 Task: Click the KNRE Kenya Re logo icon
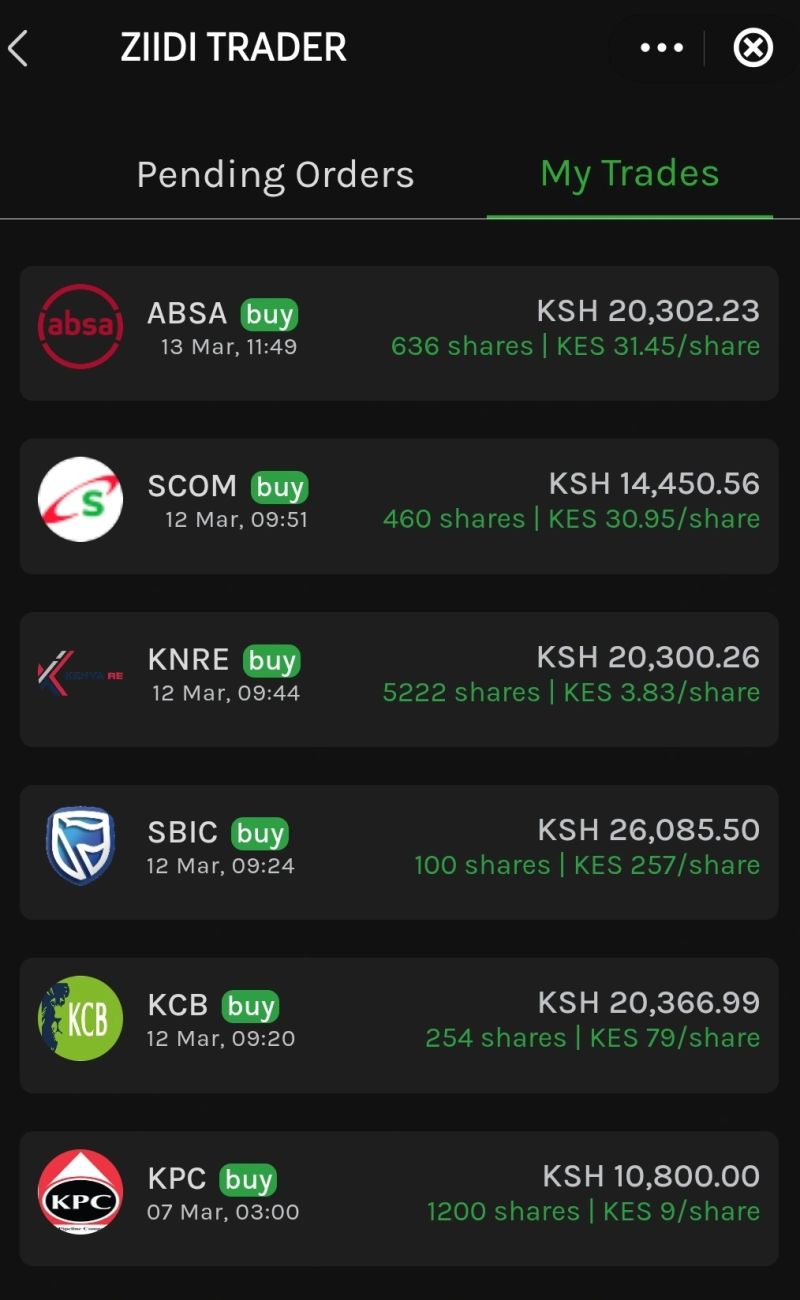coord(80,673)
